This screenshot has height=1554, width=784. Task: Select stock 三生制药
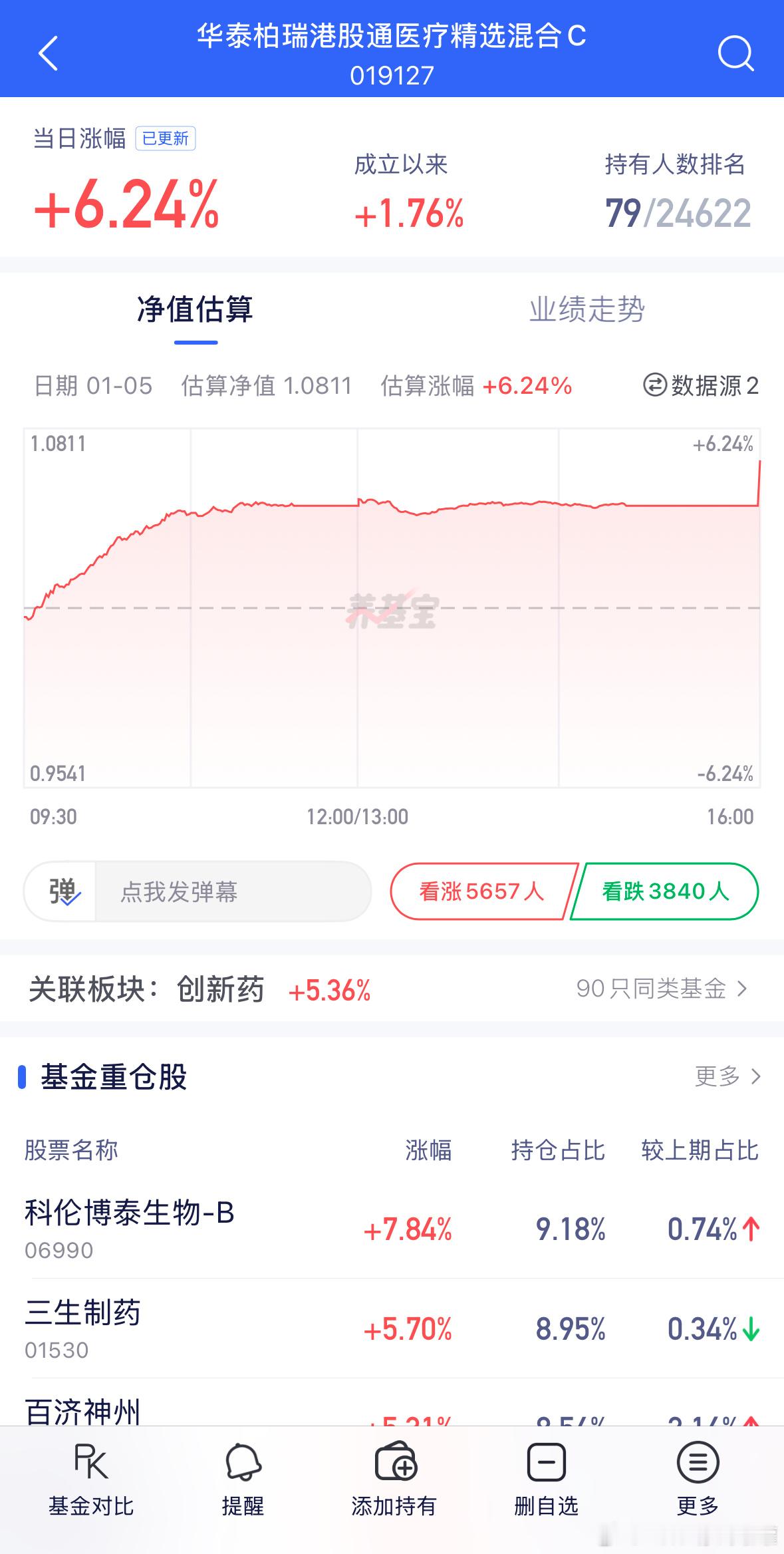pyautogui.click(x=82, y=1314)
